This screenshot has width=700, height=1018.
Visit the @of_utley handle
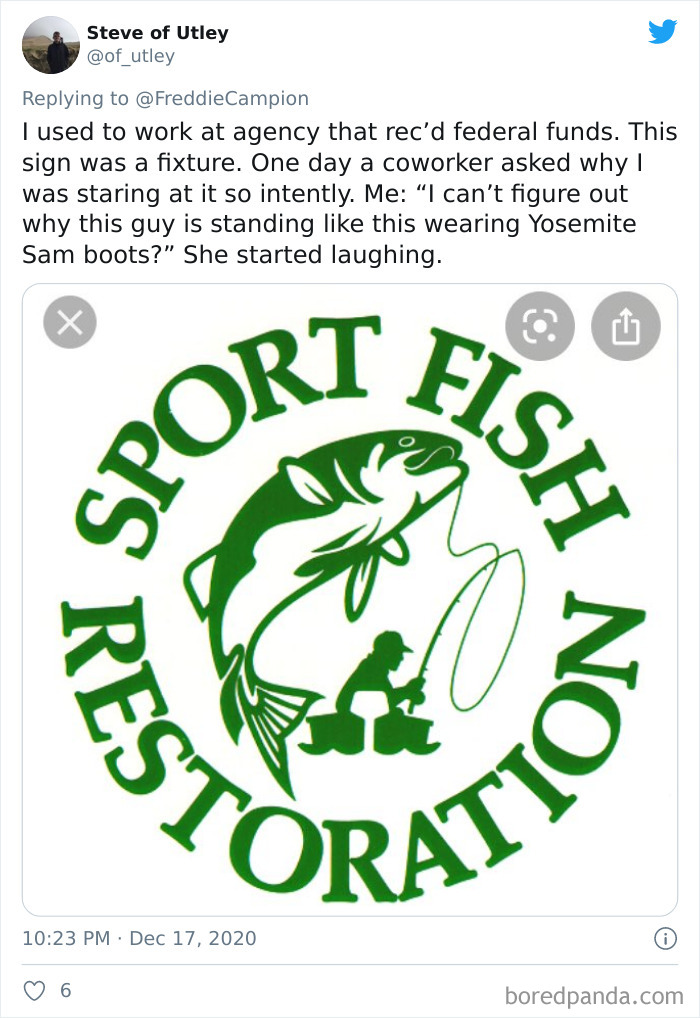pyautogui.click(x=131, y=56)
